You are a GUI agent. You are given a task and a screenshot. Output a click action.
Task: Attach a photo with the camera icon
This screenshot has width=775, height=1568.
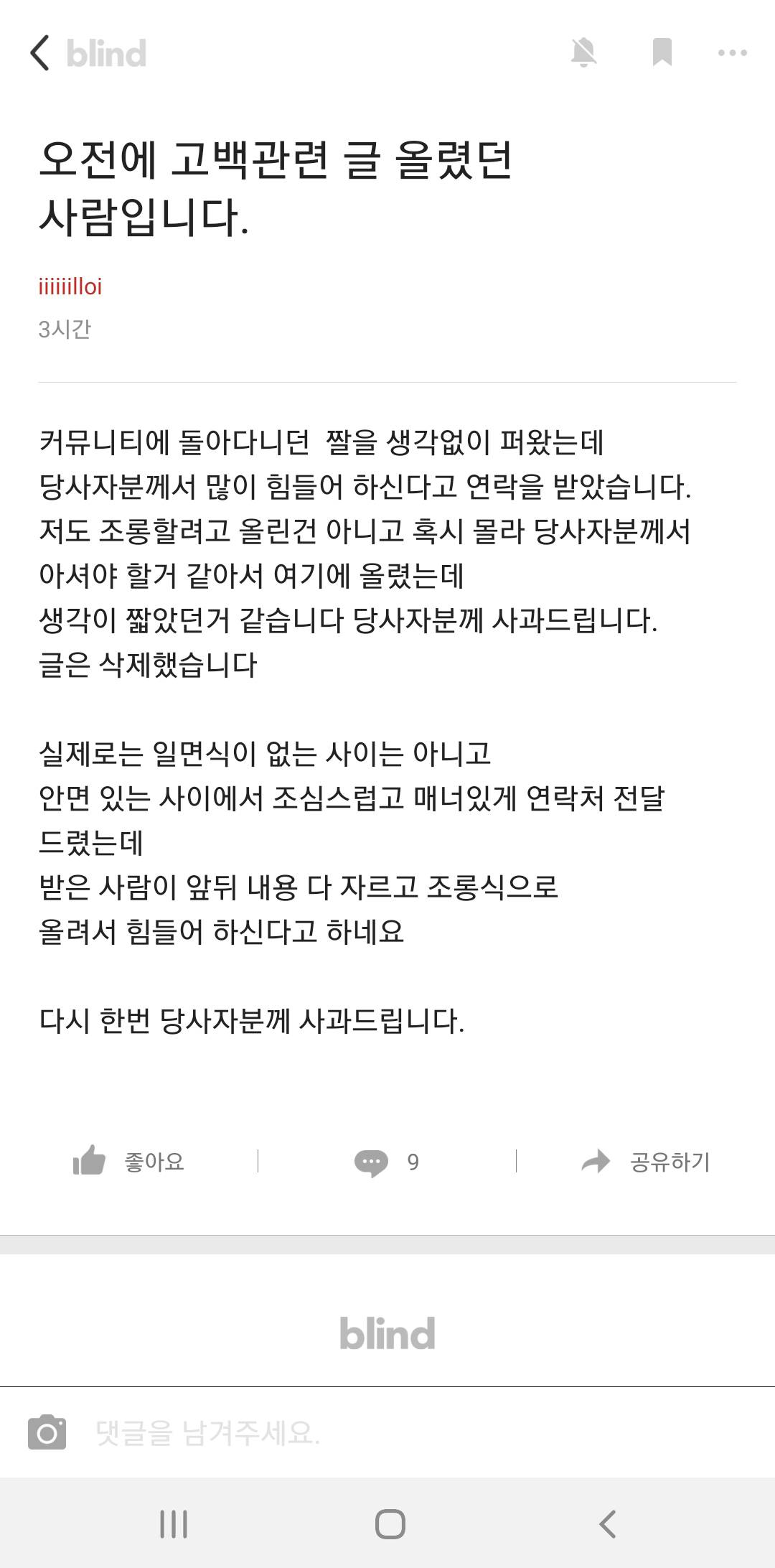47,1433
